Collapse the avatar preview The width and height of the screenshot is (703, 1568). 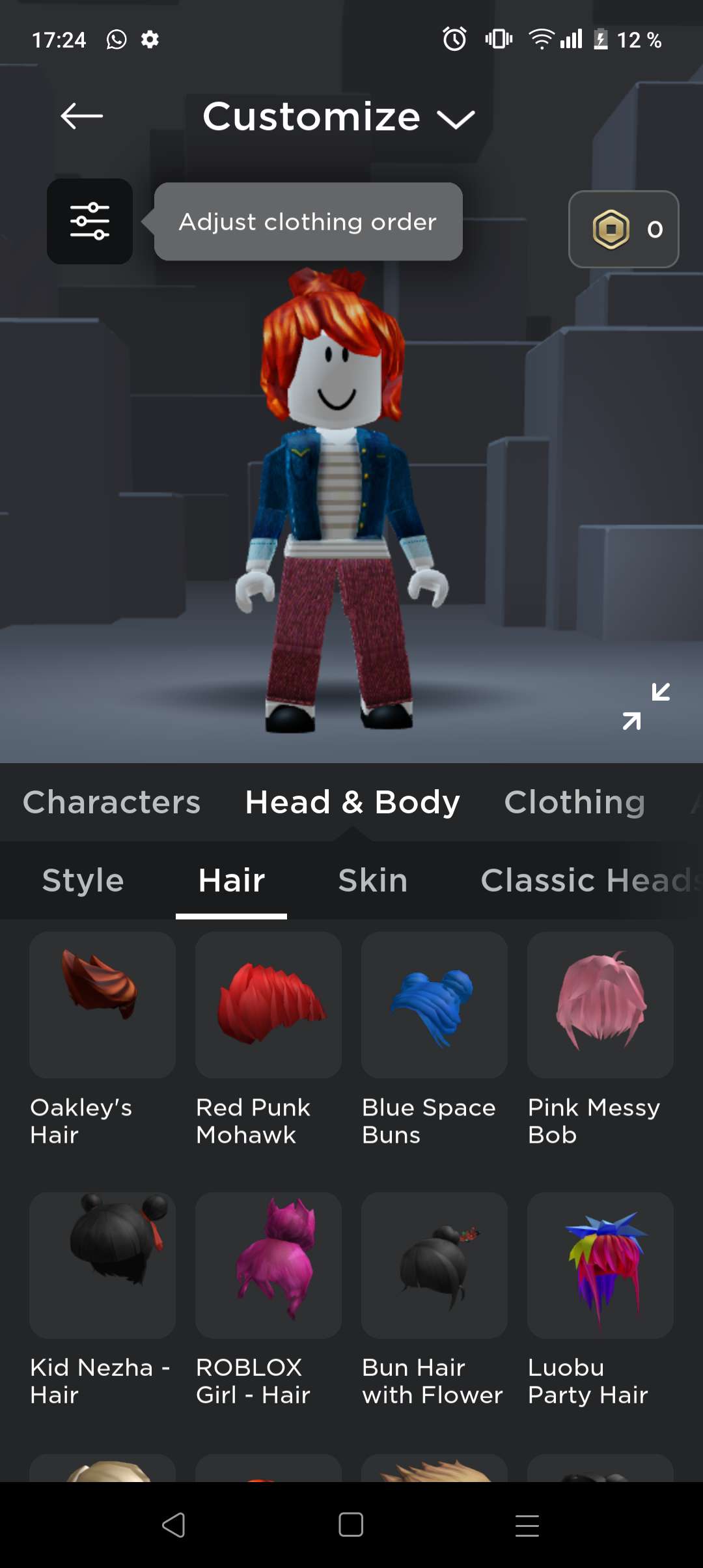[x=646, y=706]
